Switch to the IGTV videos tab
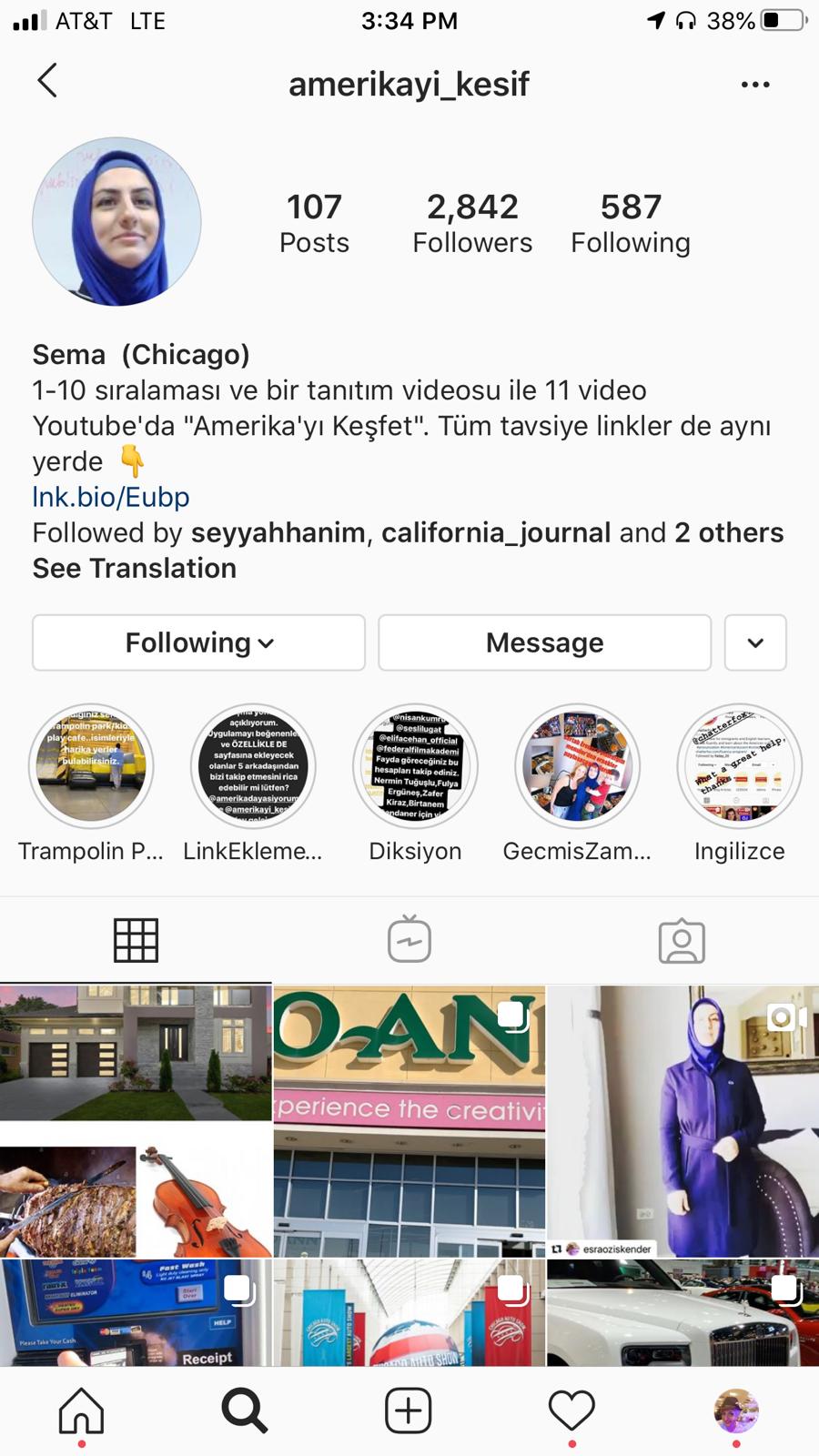819x1456 pixels. click(x=409, y=940)
